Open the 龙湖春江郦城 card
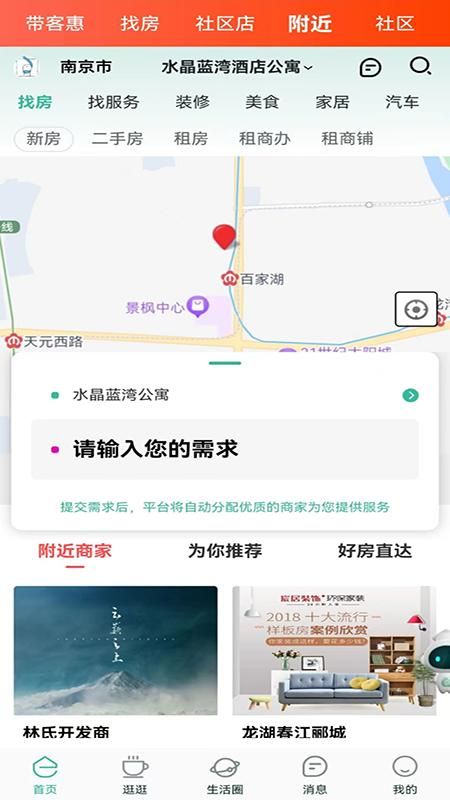Screen dimensions: 450x800 335,663
